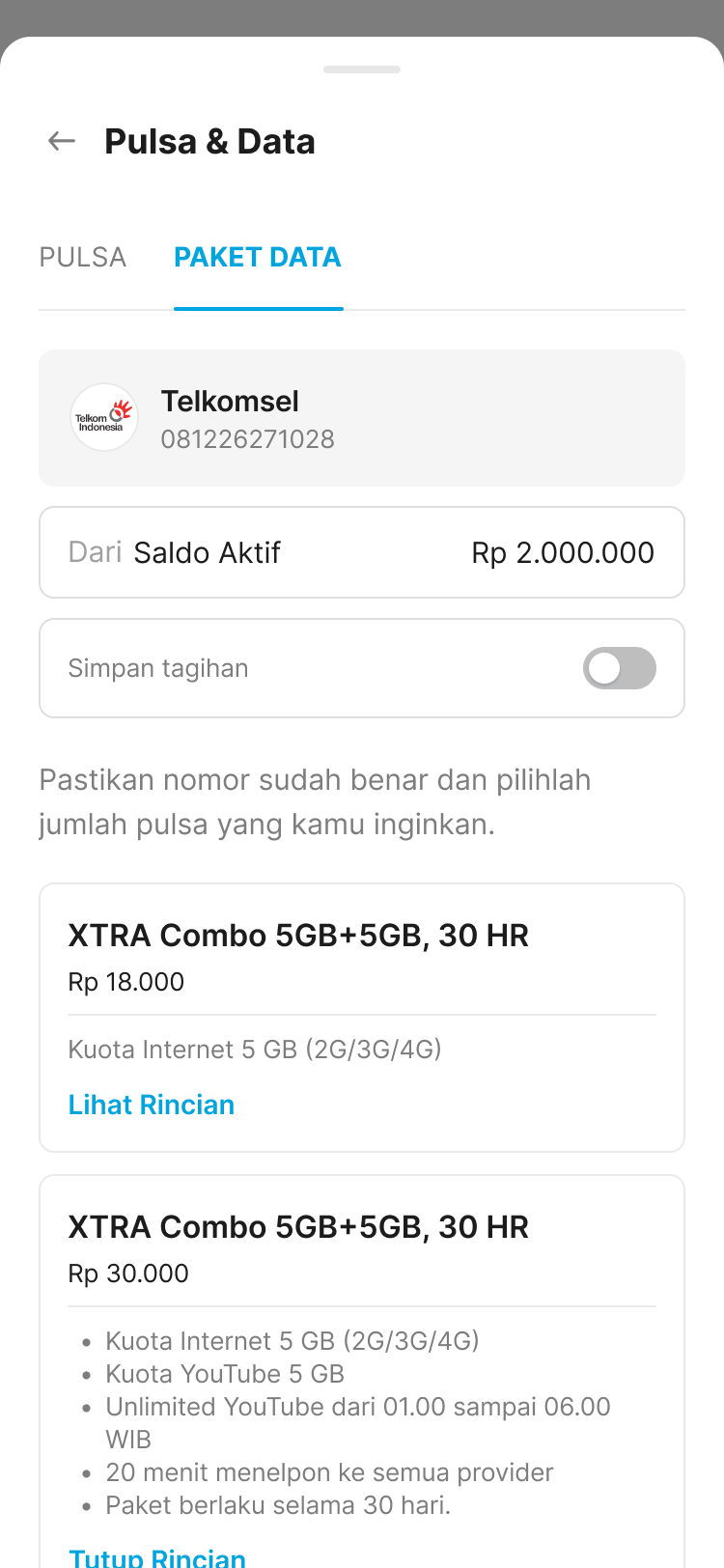Tap the phone number 081226271028
724x1568 pixels.
pos(247,439)
